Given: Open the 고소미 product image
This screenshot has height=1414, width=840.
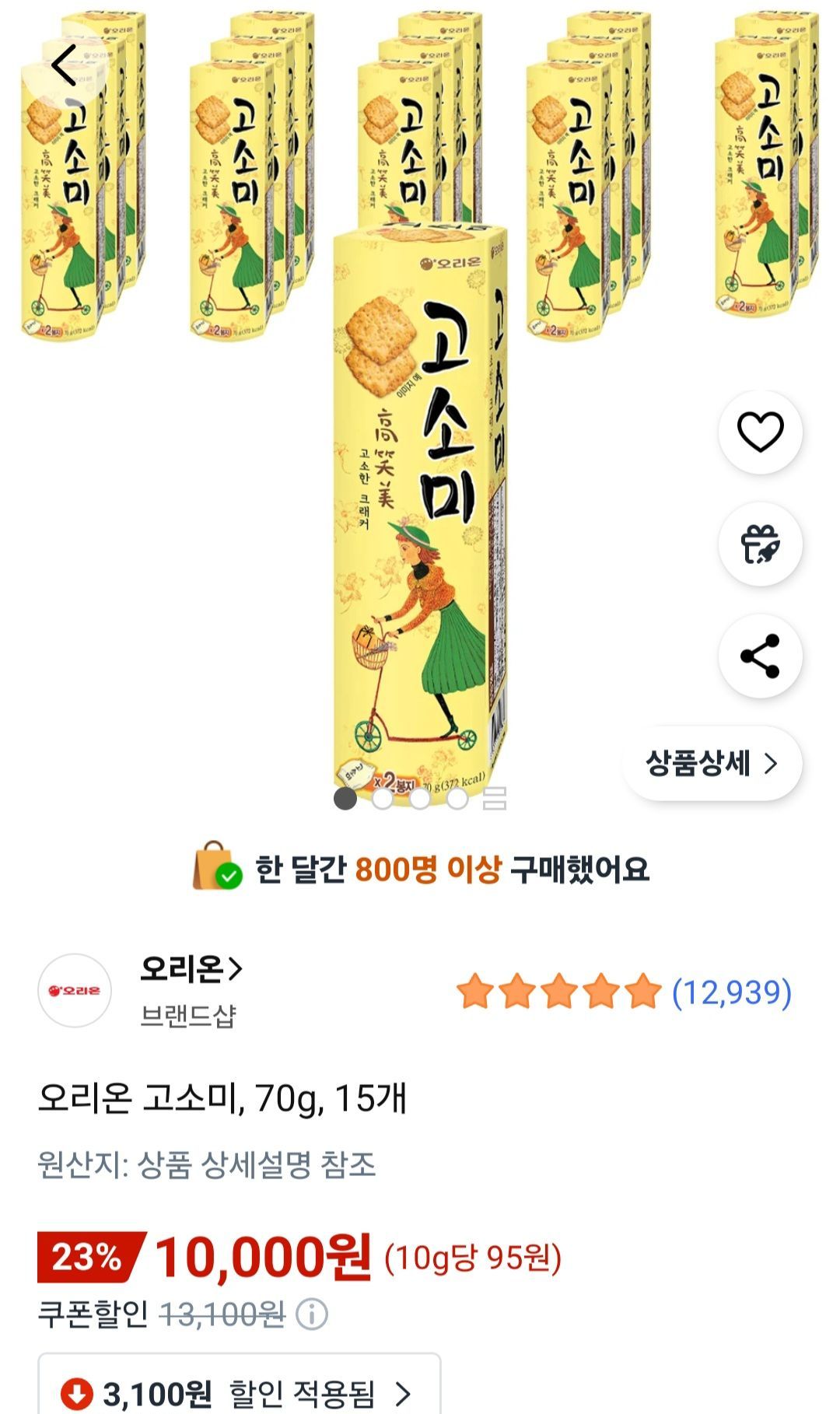Looking at the screenshot, I should pos(420,506).
